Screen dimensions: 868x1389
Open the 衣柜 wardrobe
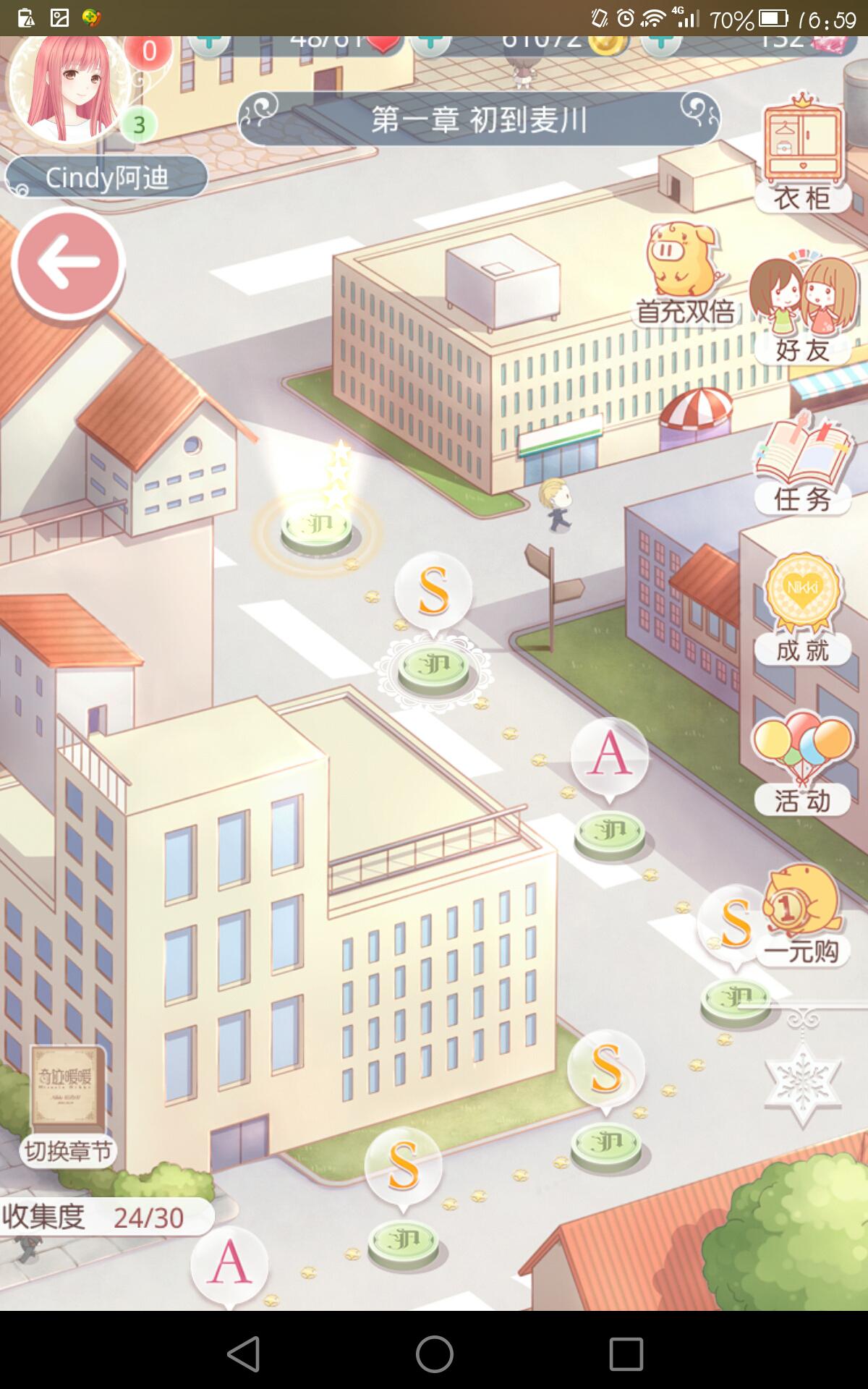tap(803, 154)
